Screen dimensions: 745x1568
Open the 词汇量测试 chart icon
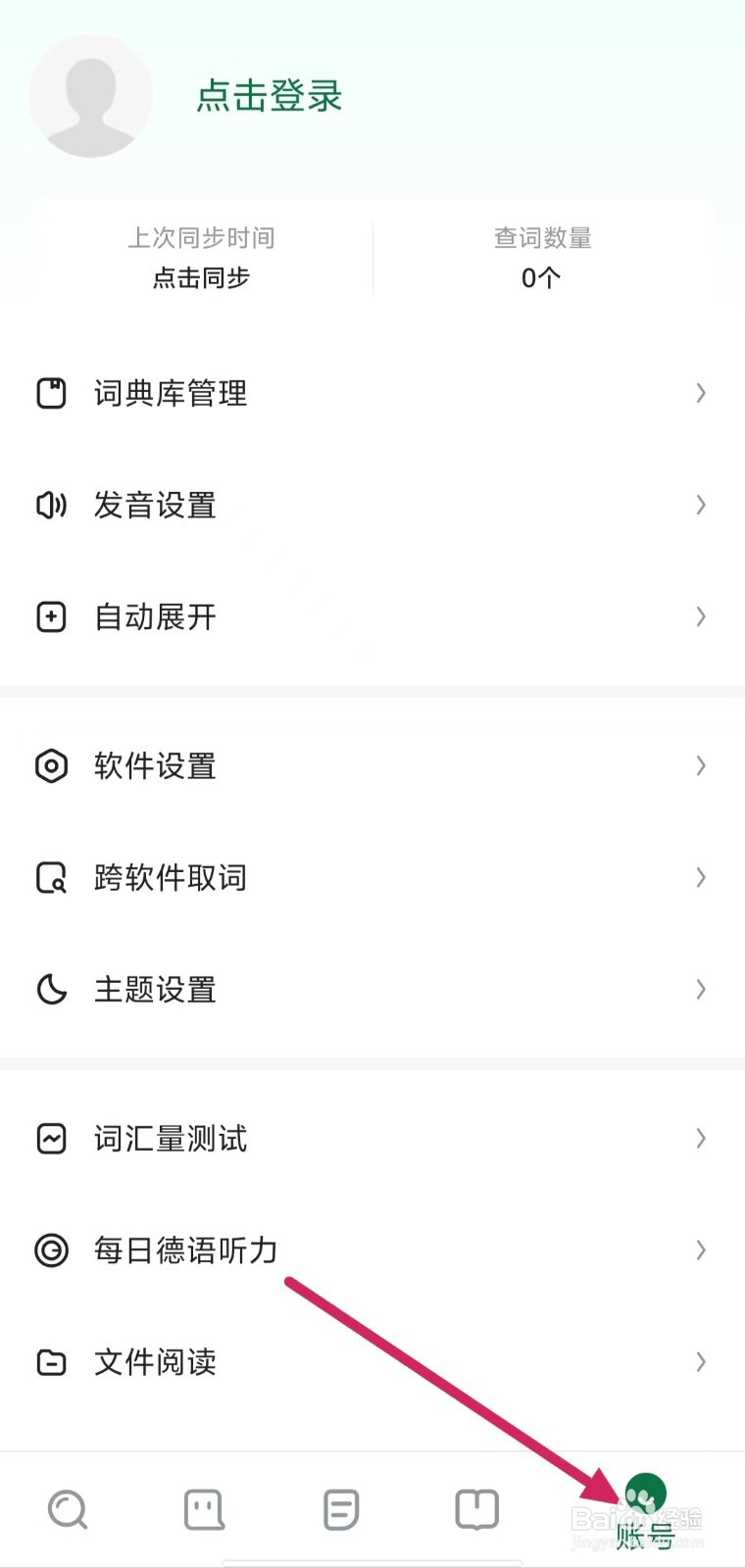[x=51, y=1138]
